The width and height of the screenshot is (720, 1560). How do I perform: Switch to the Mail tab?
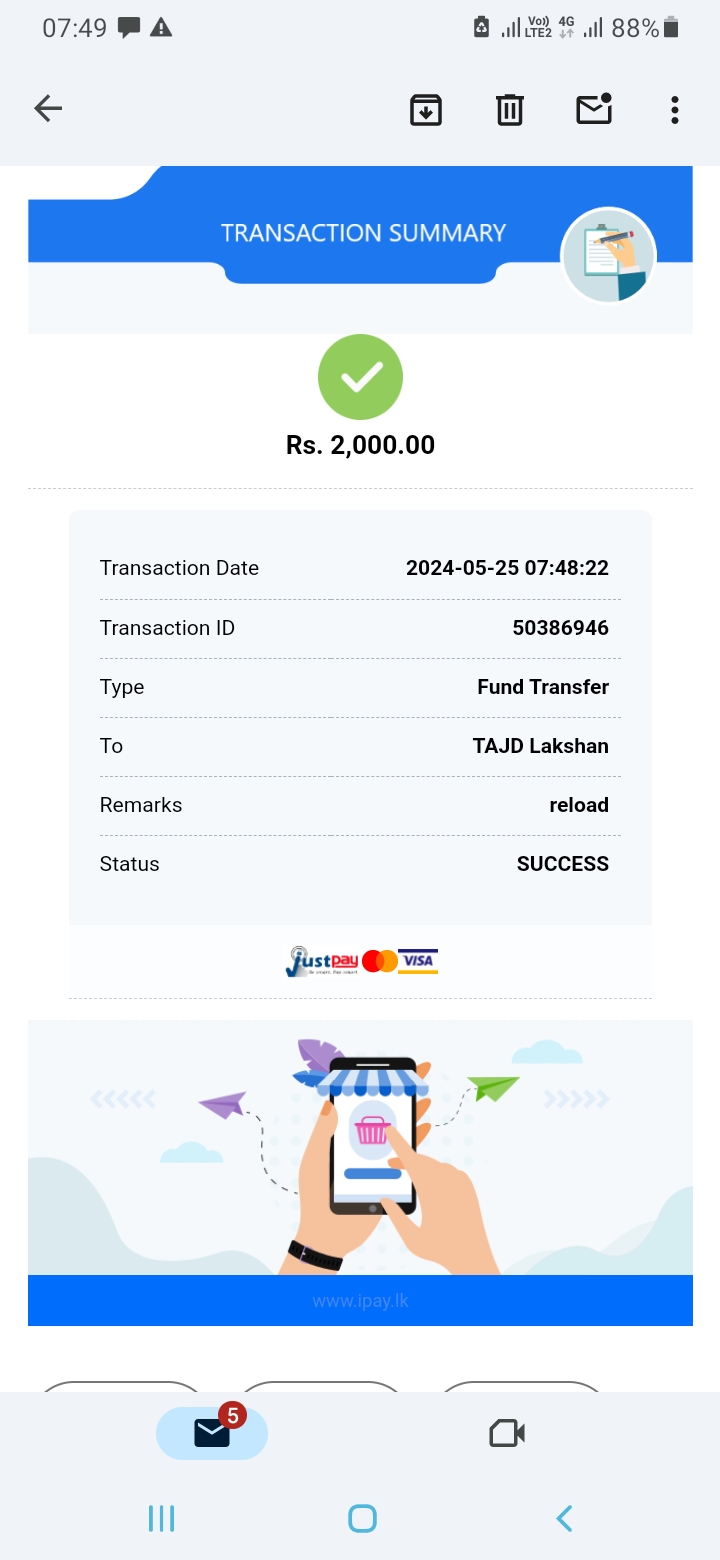[x=212, y=1433]
